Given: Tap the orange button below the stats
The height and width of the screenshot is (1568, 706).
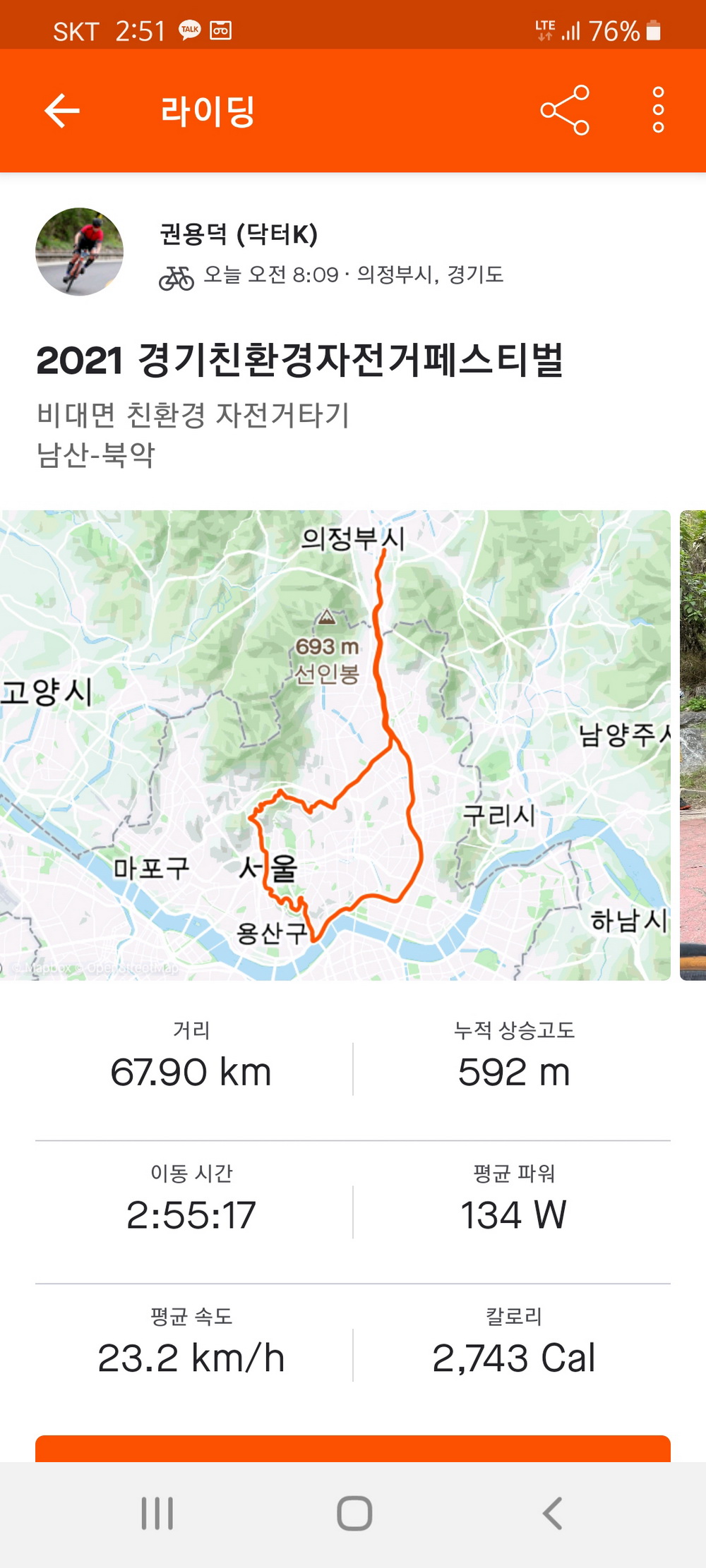Looking at the screenshot, I should tap(353, 1448).
